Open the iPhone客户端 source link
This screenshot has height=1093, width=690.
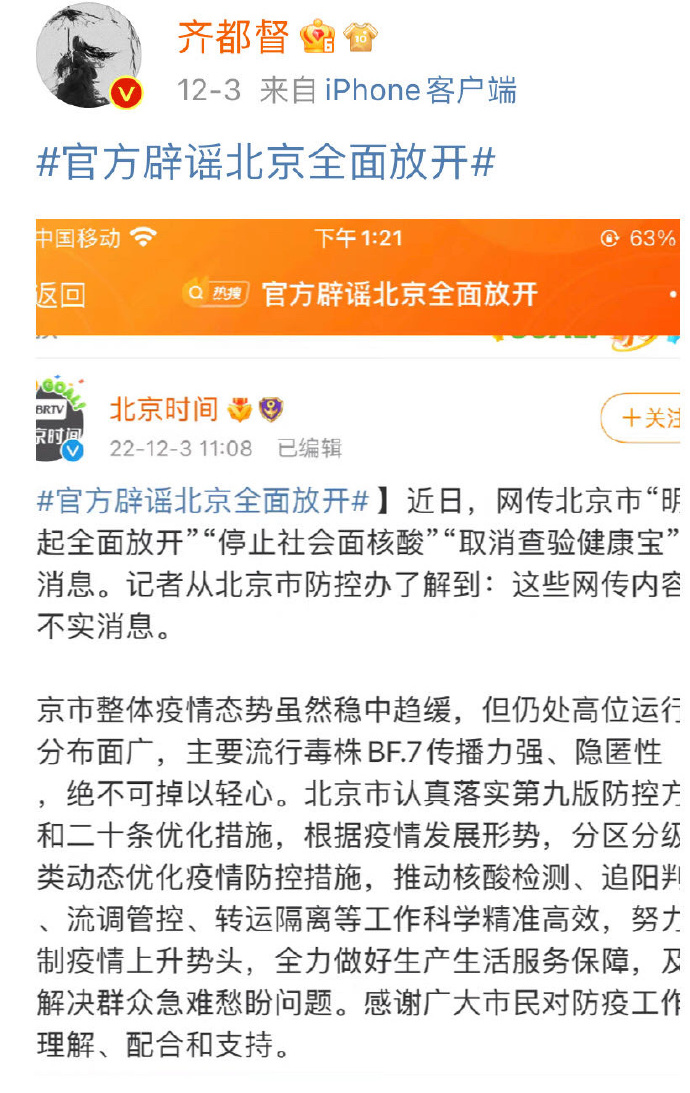pyautogui.click(x=421, y=91)
